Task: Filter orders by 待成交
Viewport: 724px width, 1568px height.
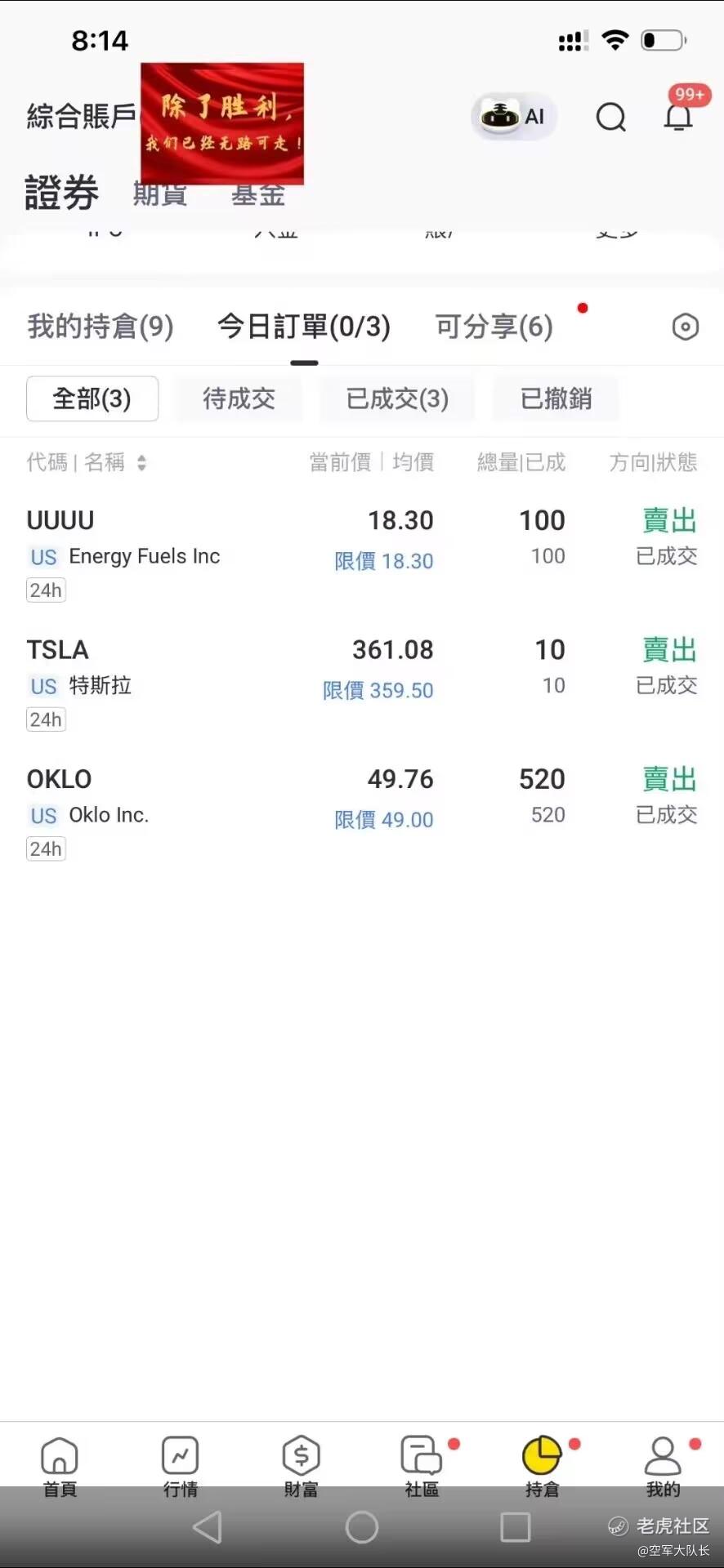Action: pos(239,399)
